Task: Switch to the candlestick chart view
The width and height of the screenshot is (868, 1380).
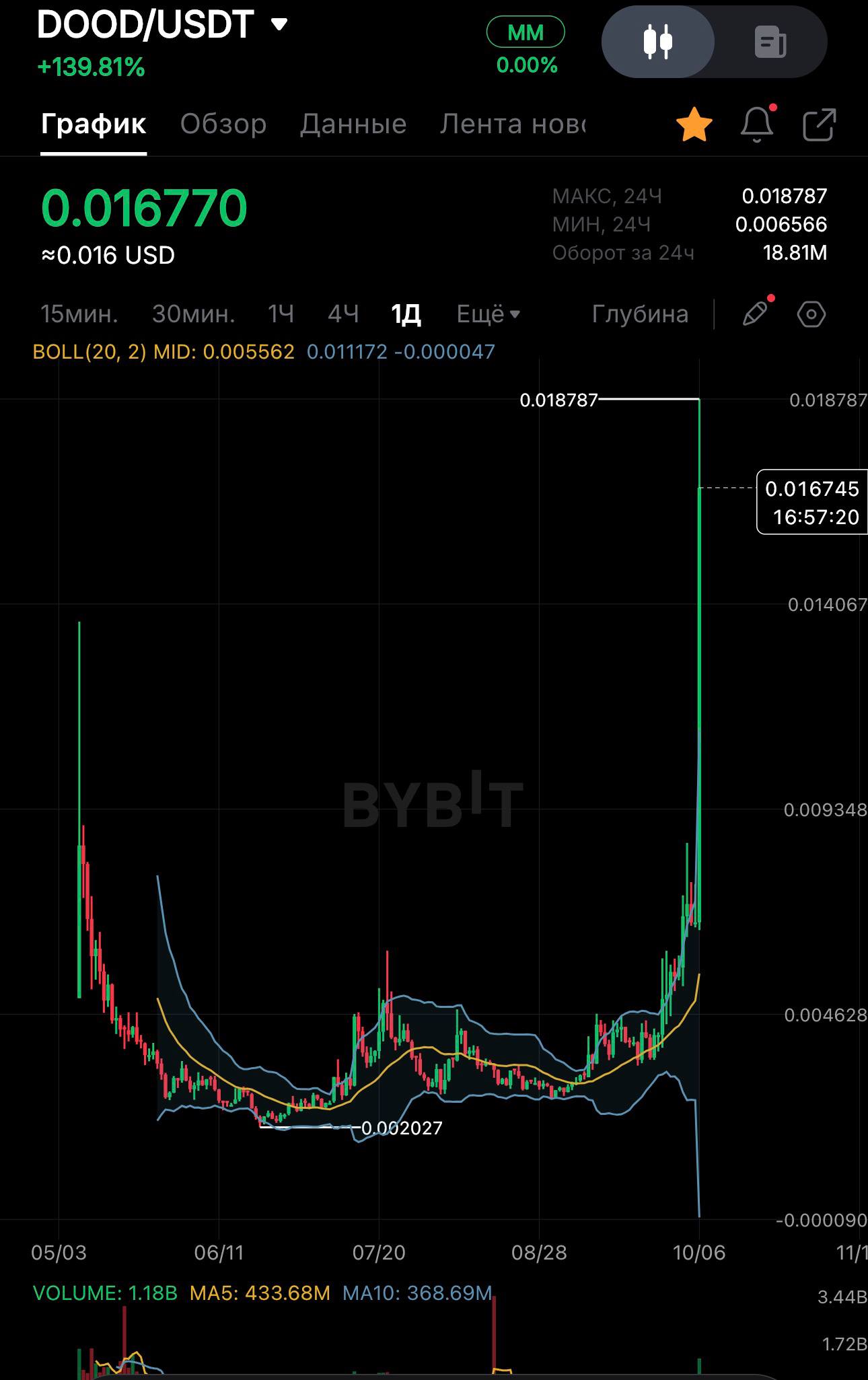Action: [657, 42]
